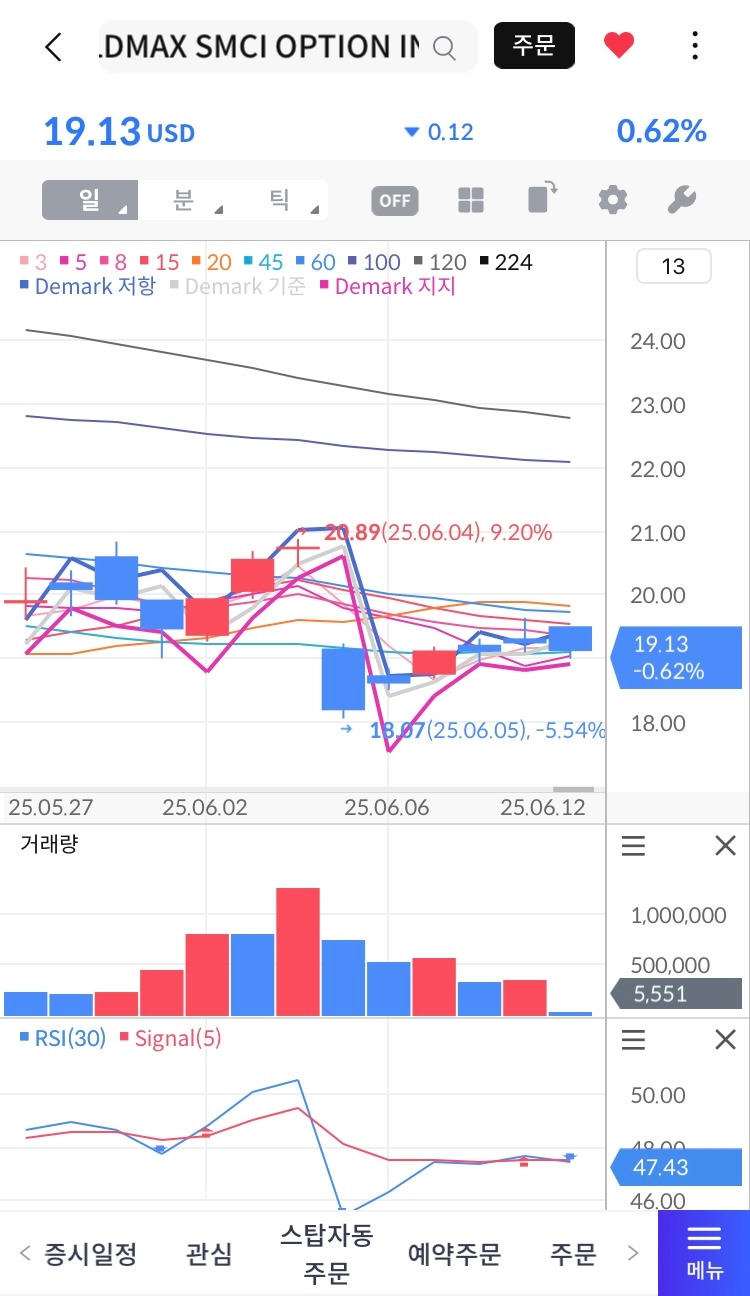Close the 거래량 volume panel
Image resolution: width=750 pixels, height=1296 pixels.
pyautogui.click(x=725, y=847)
